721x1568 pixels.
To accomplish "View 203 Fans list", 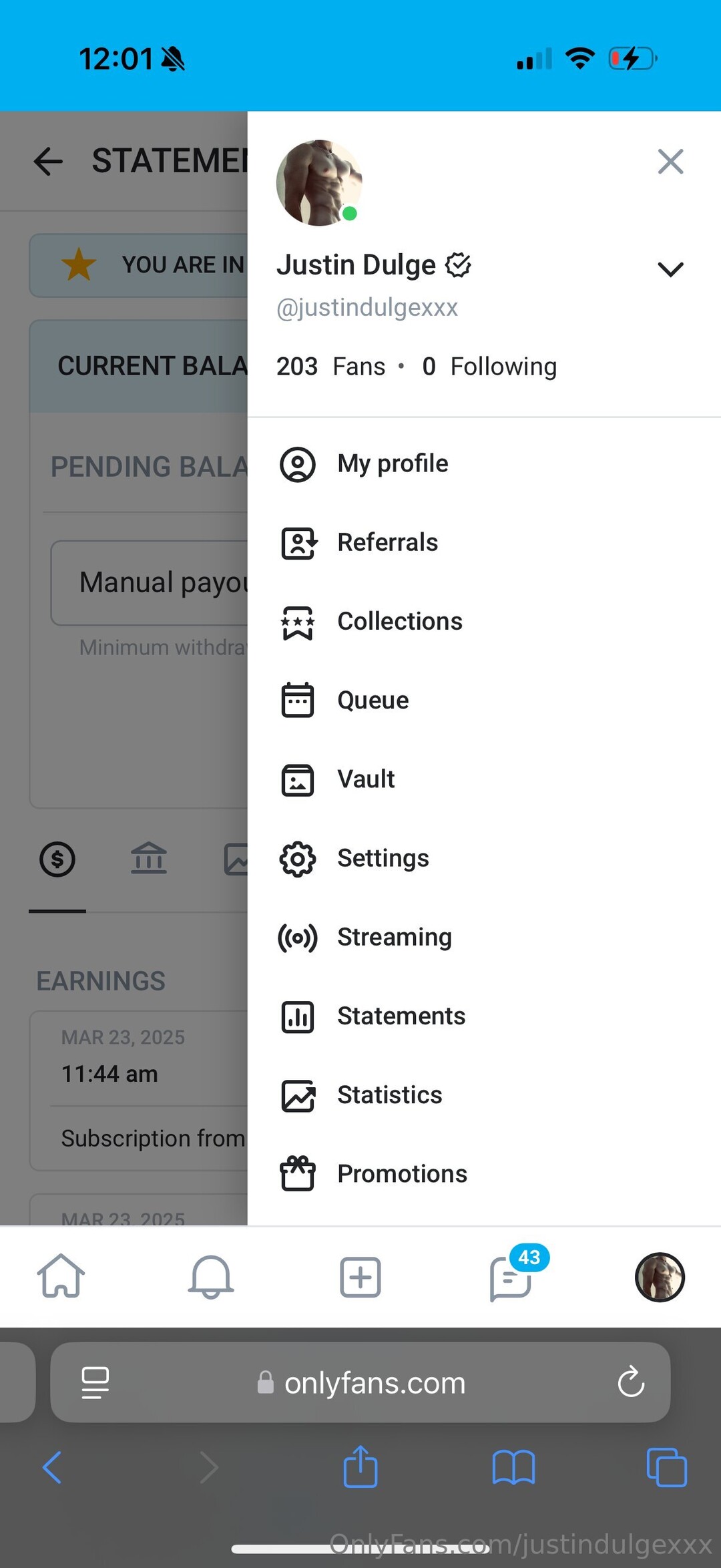I will pyautogui.click(x=330, y=367).
